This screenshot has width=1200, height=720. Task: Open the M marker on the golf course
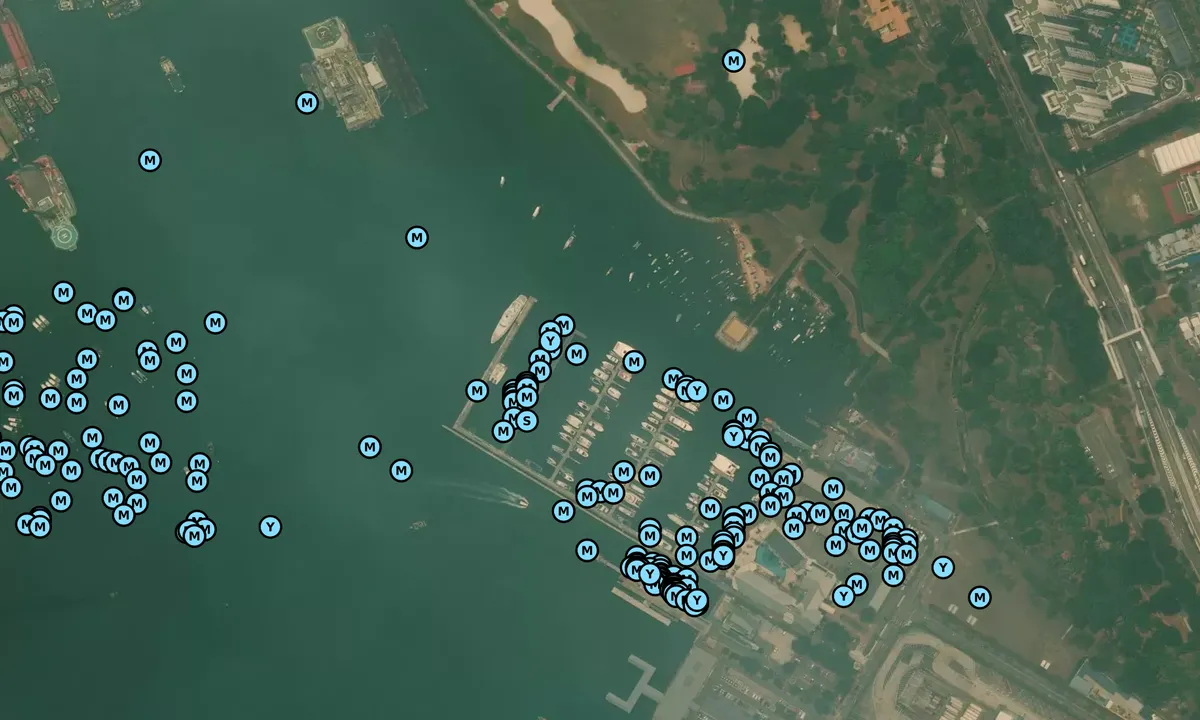click(734, 61)
